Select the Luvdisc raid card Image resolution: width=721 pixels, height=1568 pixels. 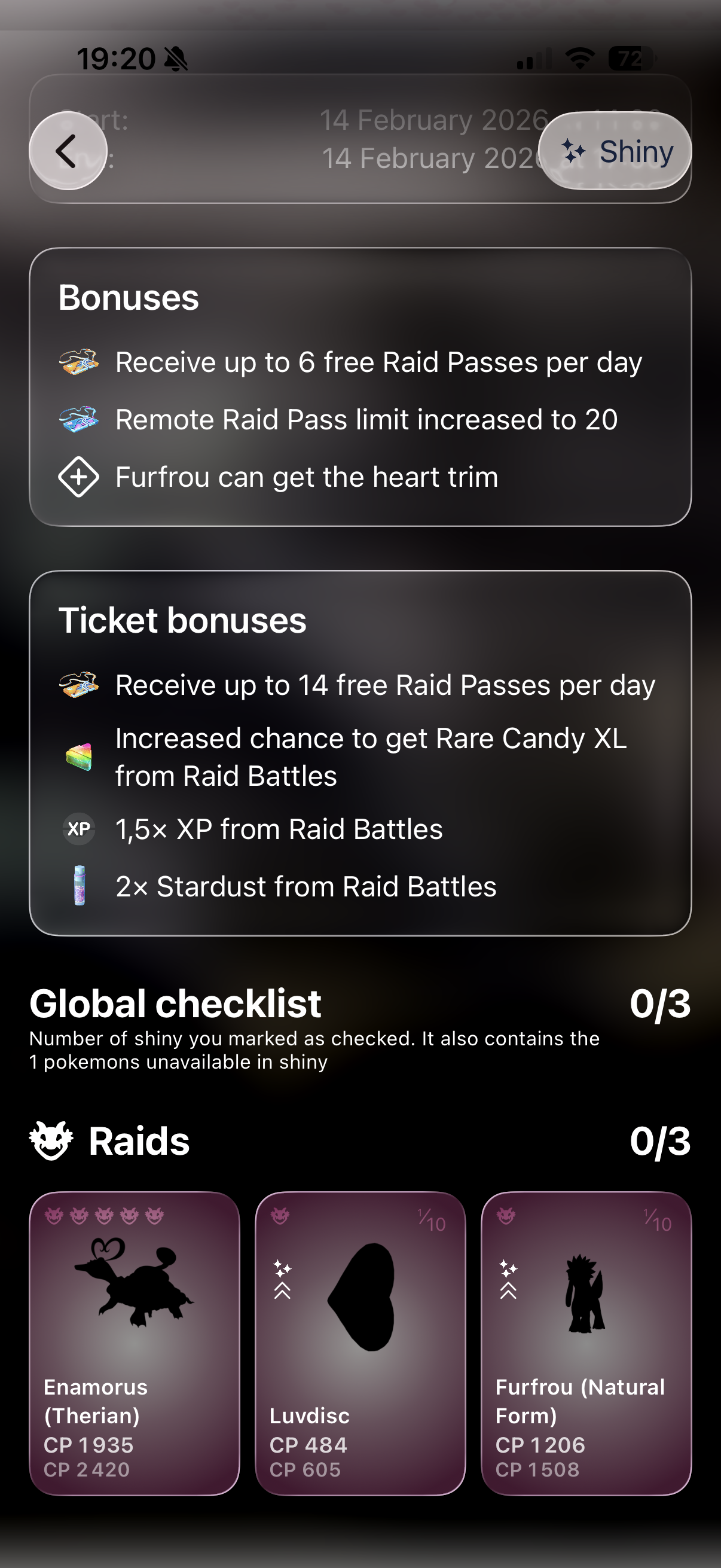tap(360, 1342)
